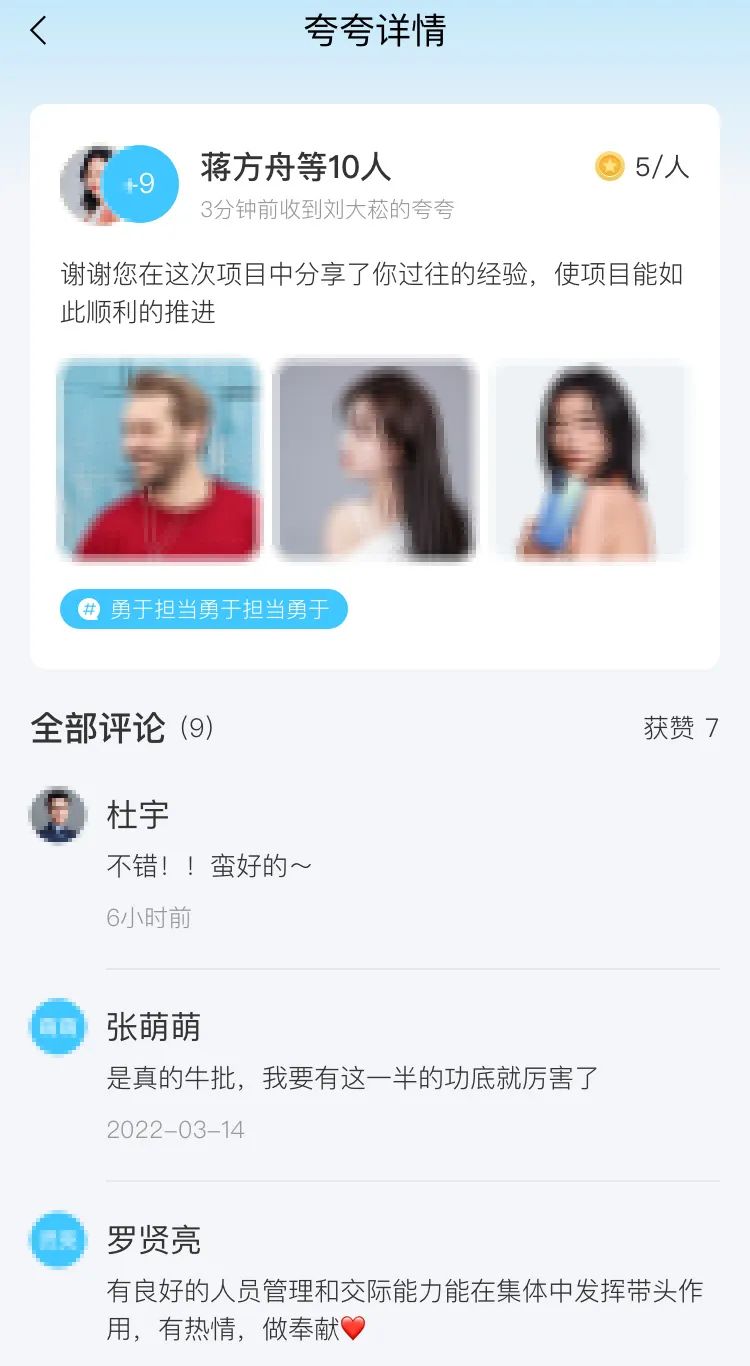Go back using the top-left arrow
This screenshot has height=1366, width=750.
tap(38, 31)
